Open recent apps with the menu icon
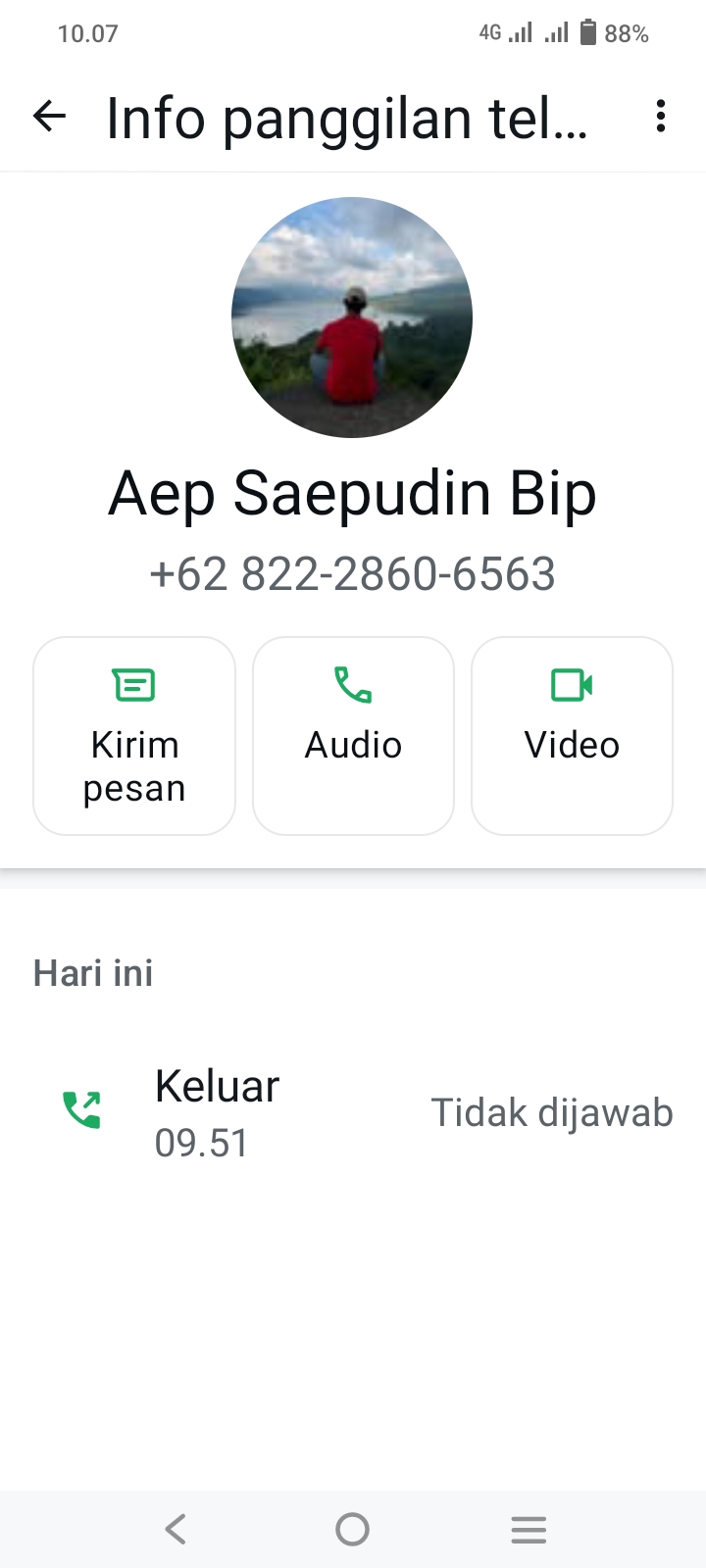Viewport: 706px width, 1568px height. click(529, 1528)
